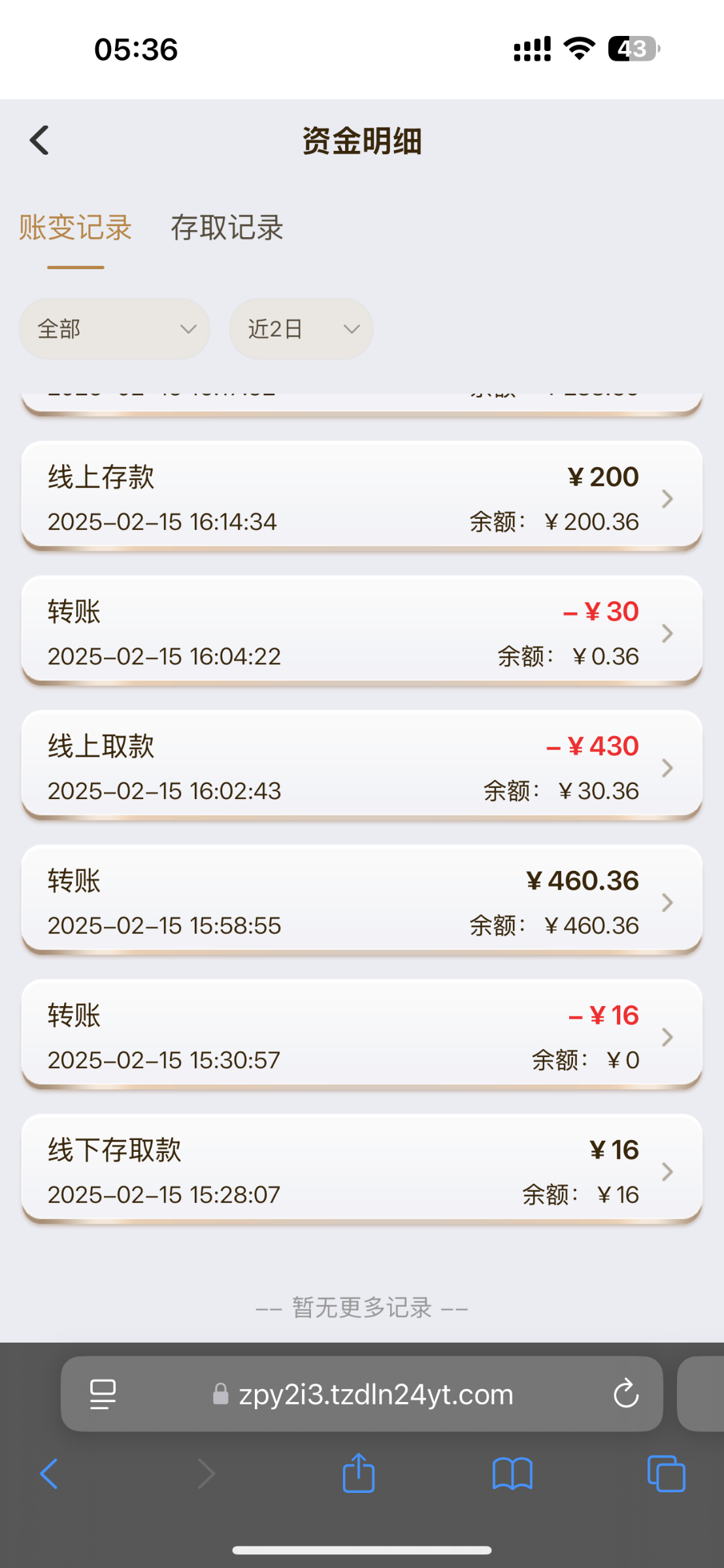Open Safari bookmarks
The image size is (724, 1568).
pyautogui.click(x=512, y=1474)
